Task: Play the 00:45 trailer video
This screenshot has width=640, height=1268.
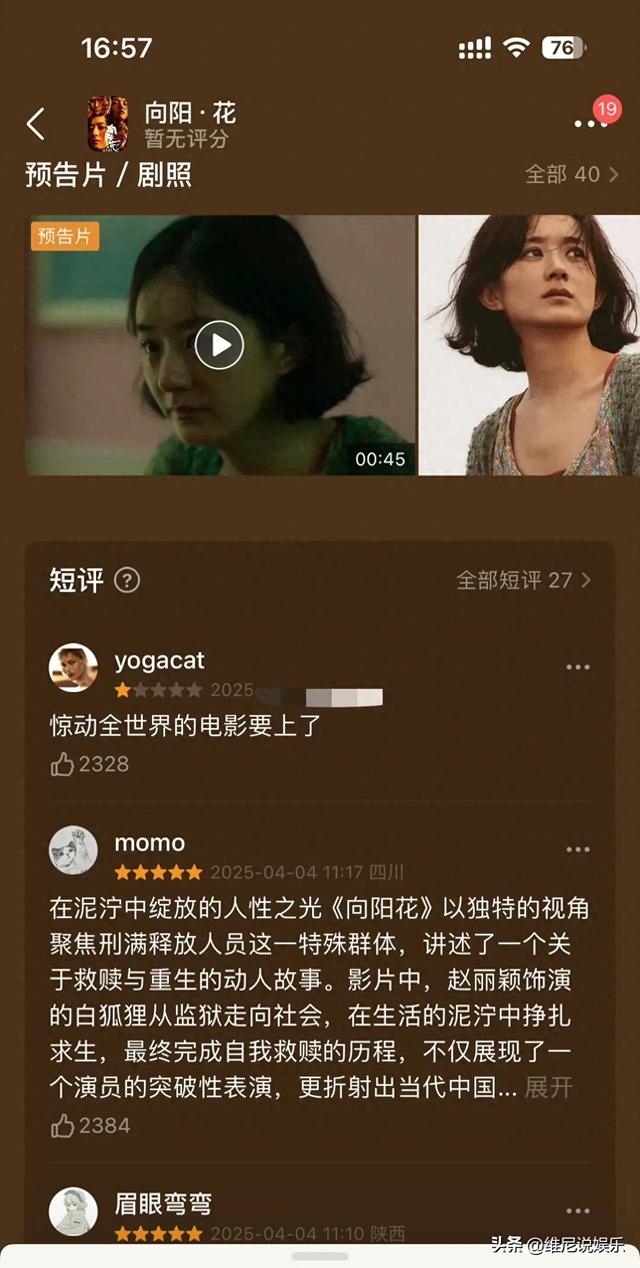Action: [219, 345]
